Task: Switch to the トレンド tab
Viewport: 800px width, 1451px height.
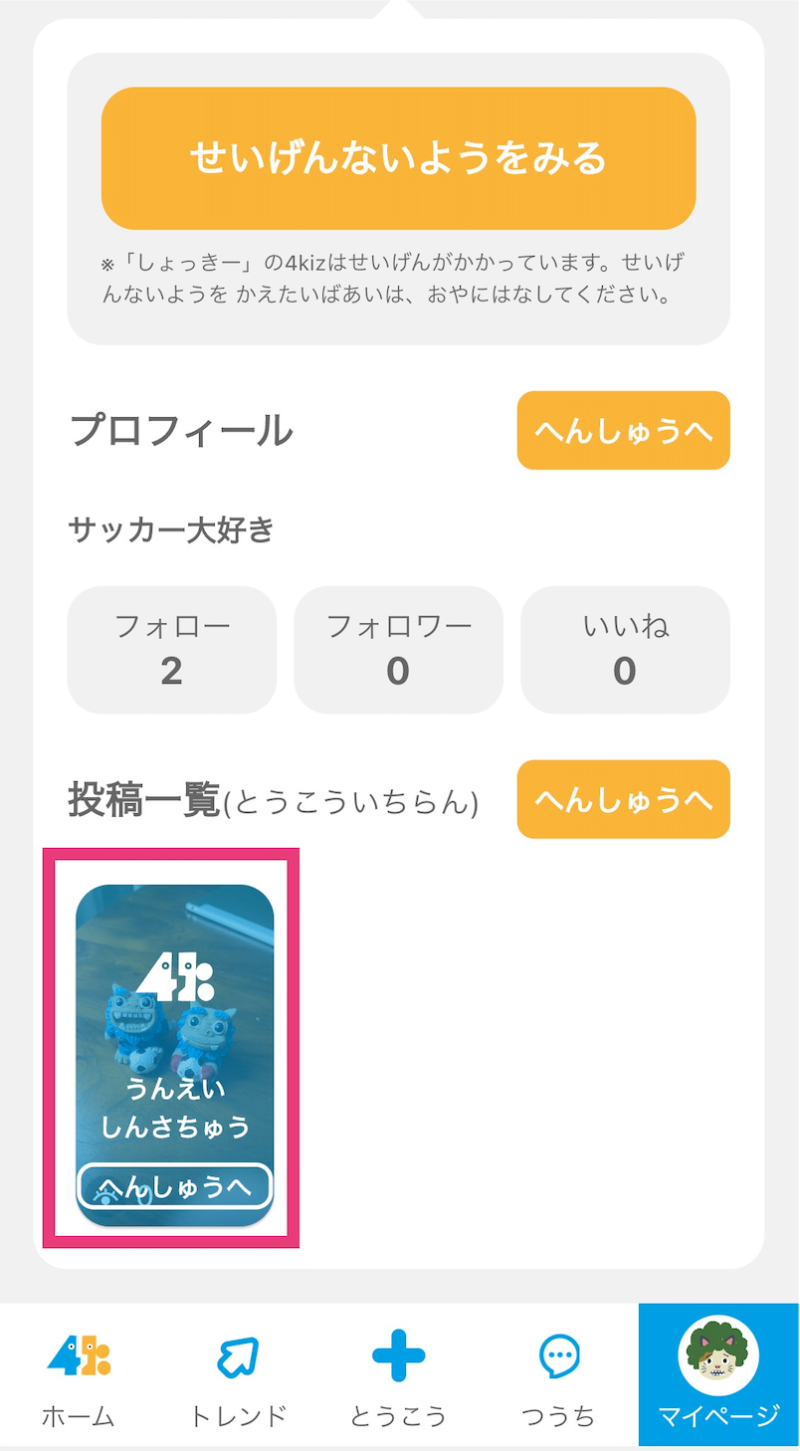Action: (x=238, y=1375)
